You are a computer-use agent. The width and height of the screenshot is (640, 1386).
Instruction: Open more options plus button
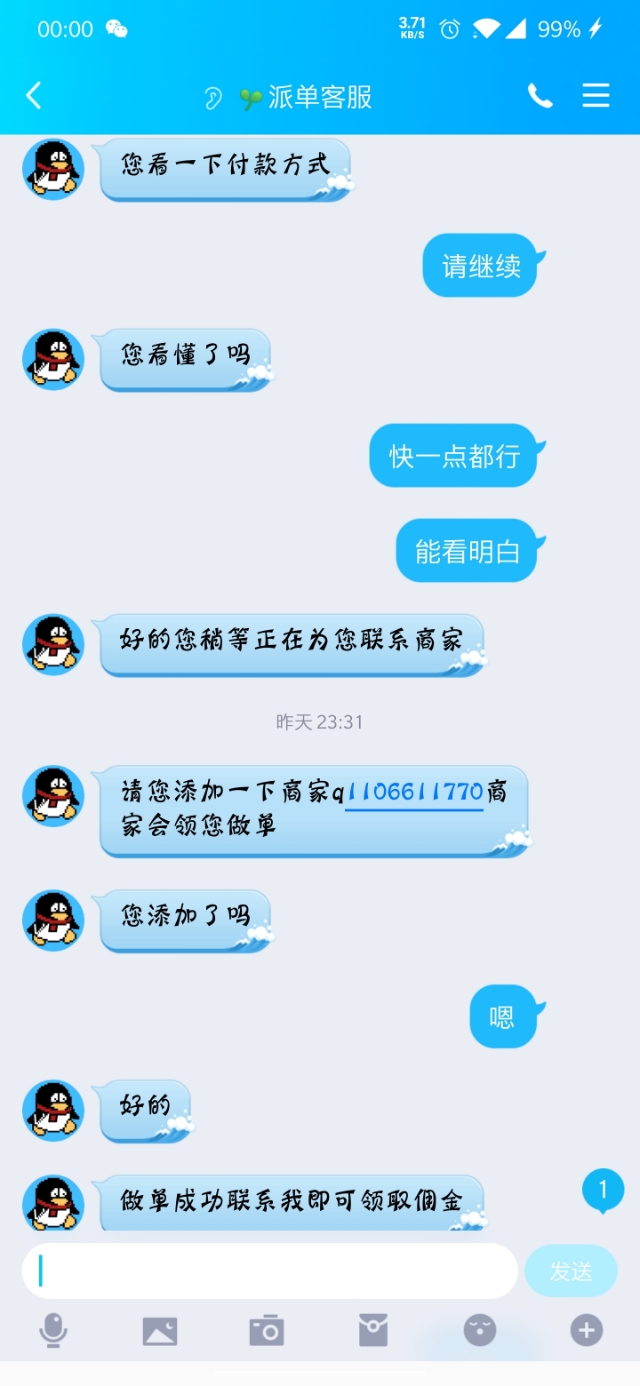point(586,1330)
